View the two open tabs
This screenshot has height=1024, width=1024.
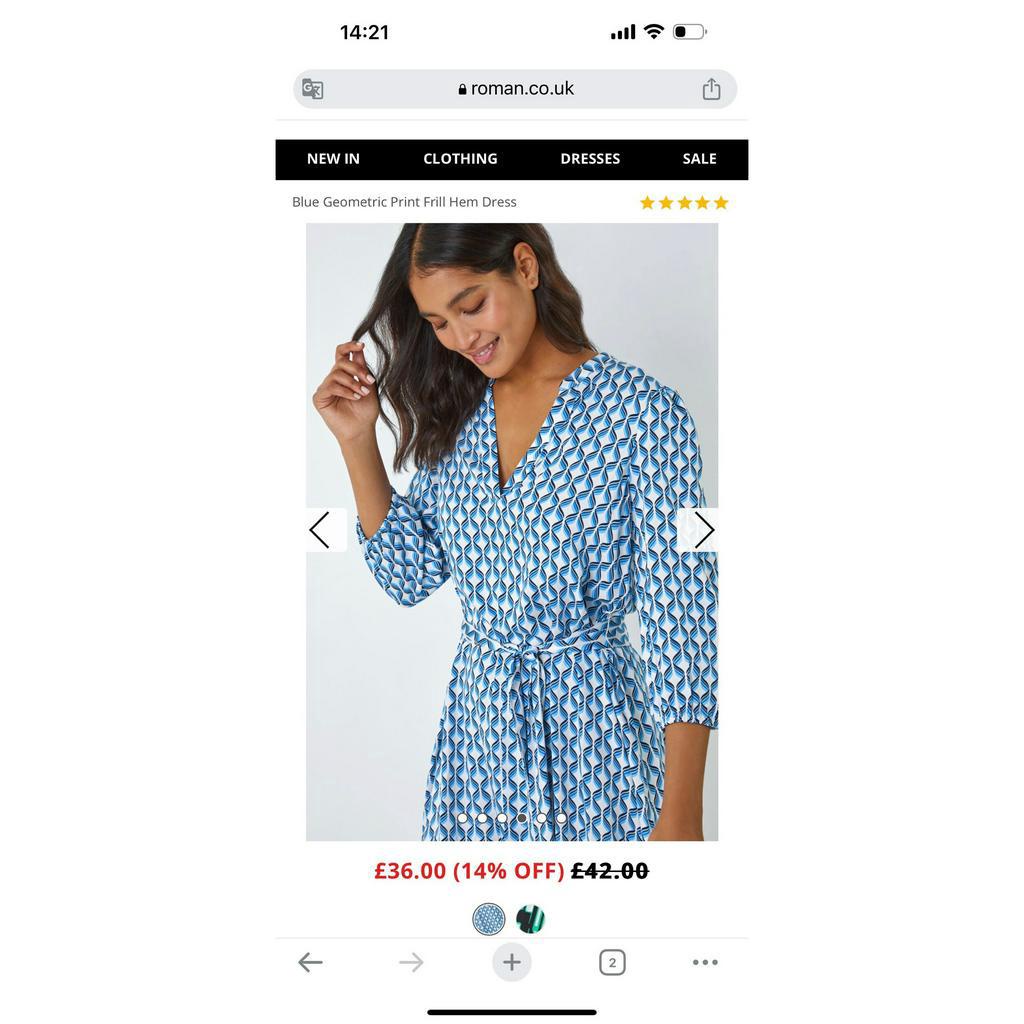612,962
